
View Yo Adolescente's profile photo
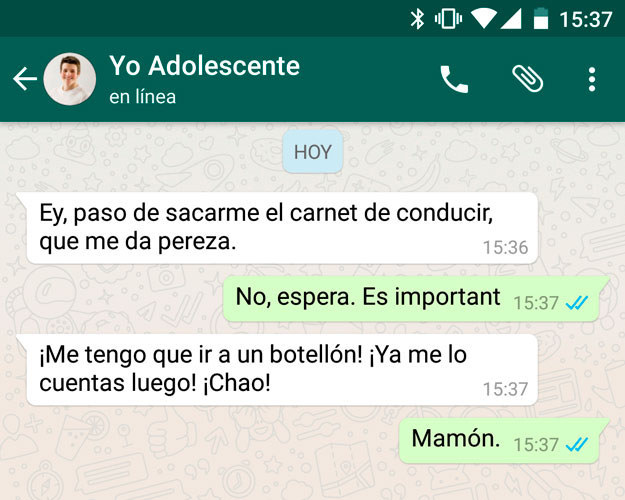click(x=70, y=79)
